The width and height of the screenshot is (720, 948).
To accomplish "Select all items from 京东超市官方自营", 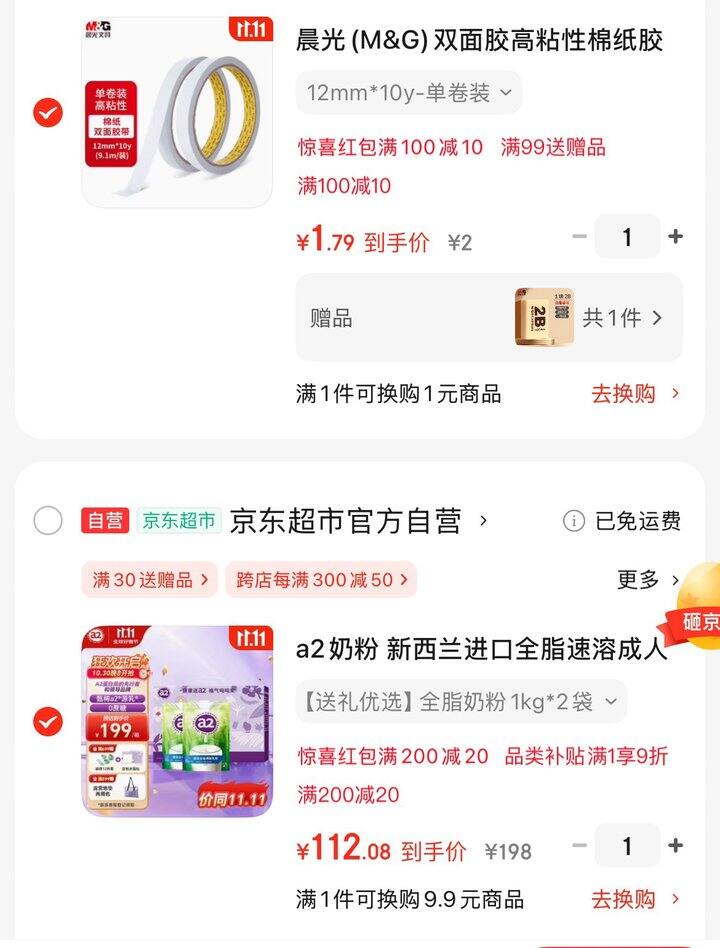I will pyautogui.click(x=47, y=521).
